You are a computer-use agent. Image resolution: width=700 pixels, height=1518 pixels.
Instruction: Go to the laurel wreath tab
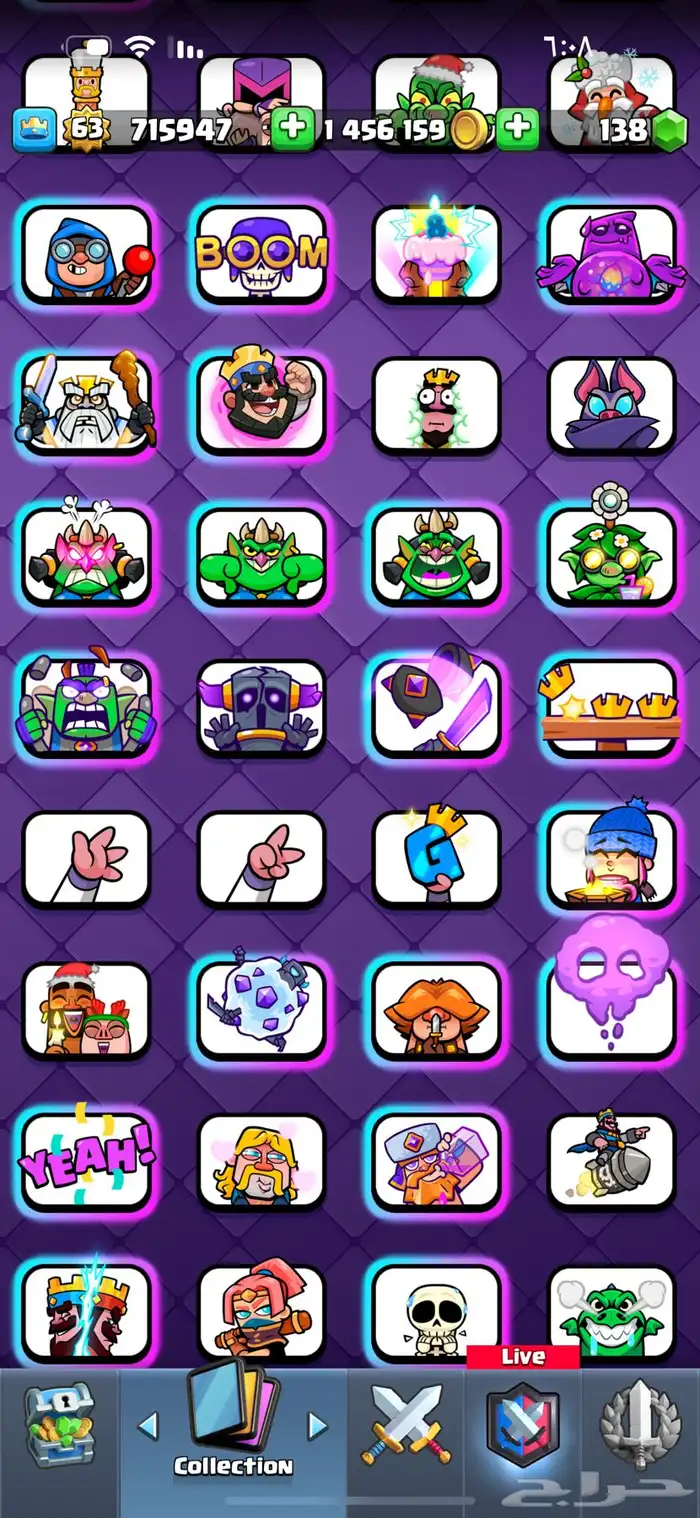coord(640,1425)
